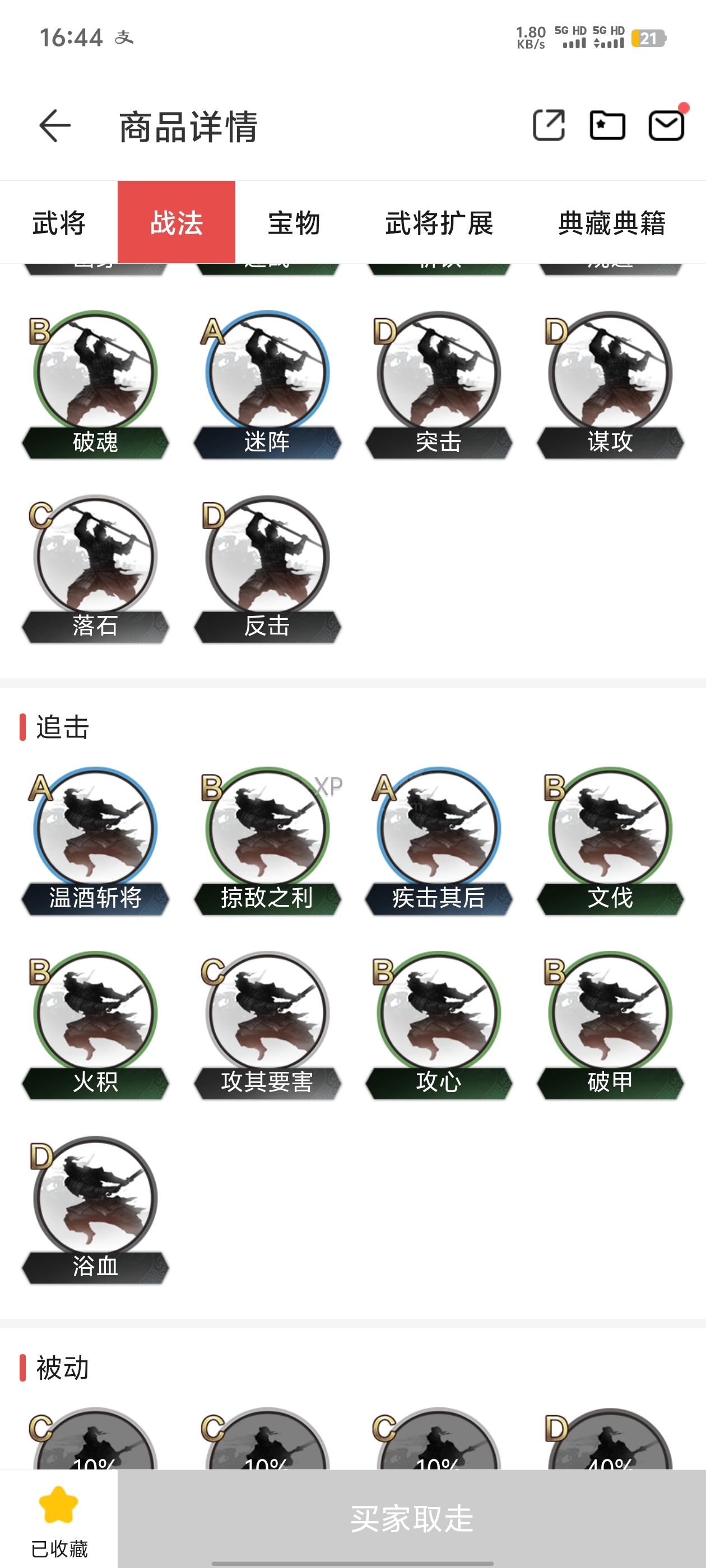The width and height of the screenshot is (706, 1568).
Task: Go back from 商品详情 page
Action: pos(55,126)
